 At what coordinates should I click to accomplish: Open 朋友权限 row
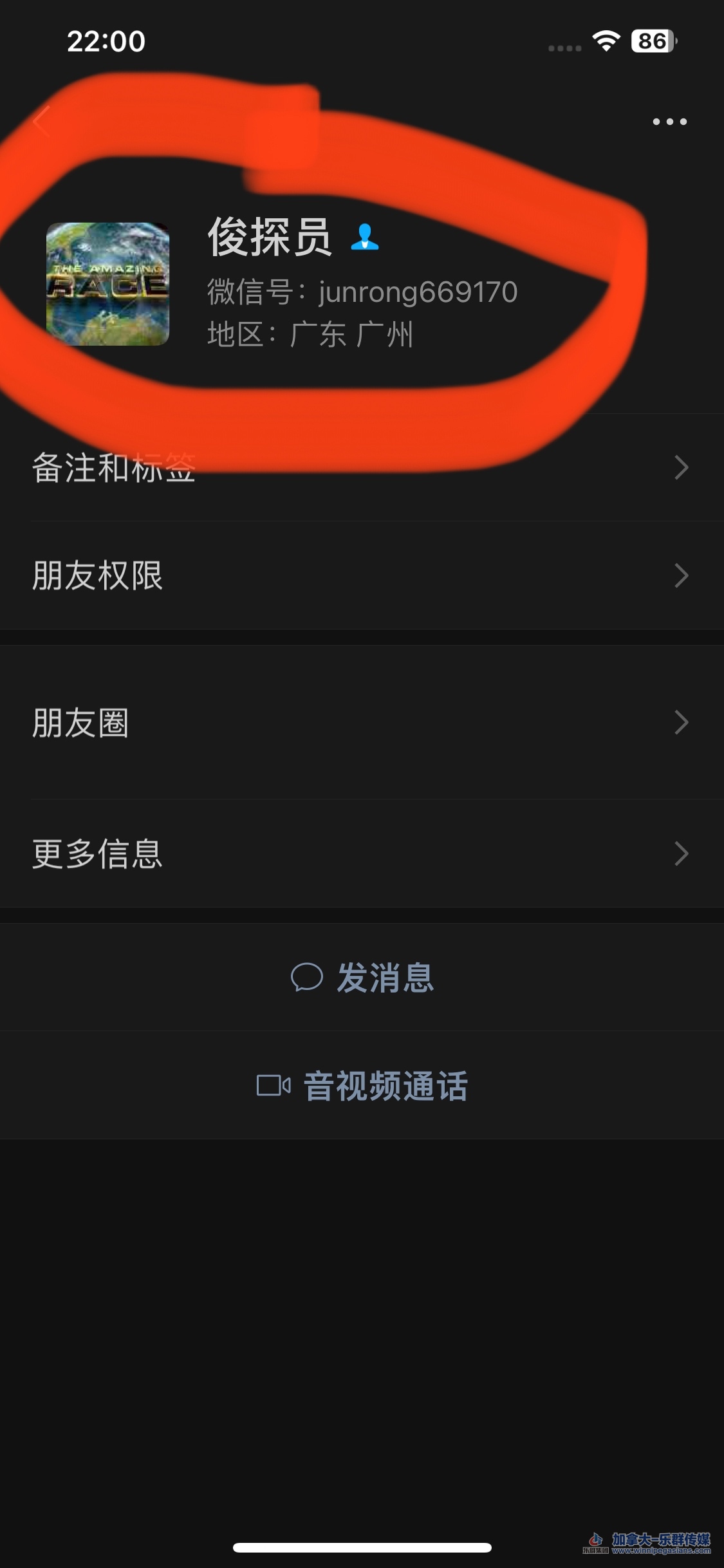click(360, 575)
